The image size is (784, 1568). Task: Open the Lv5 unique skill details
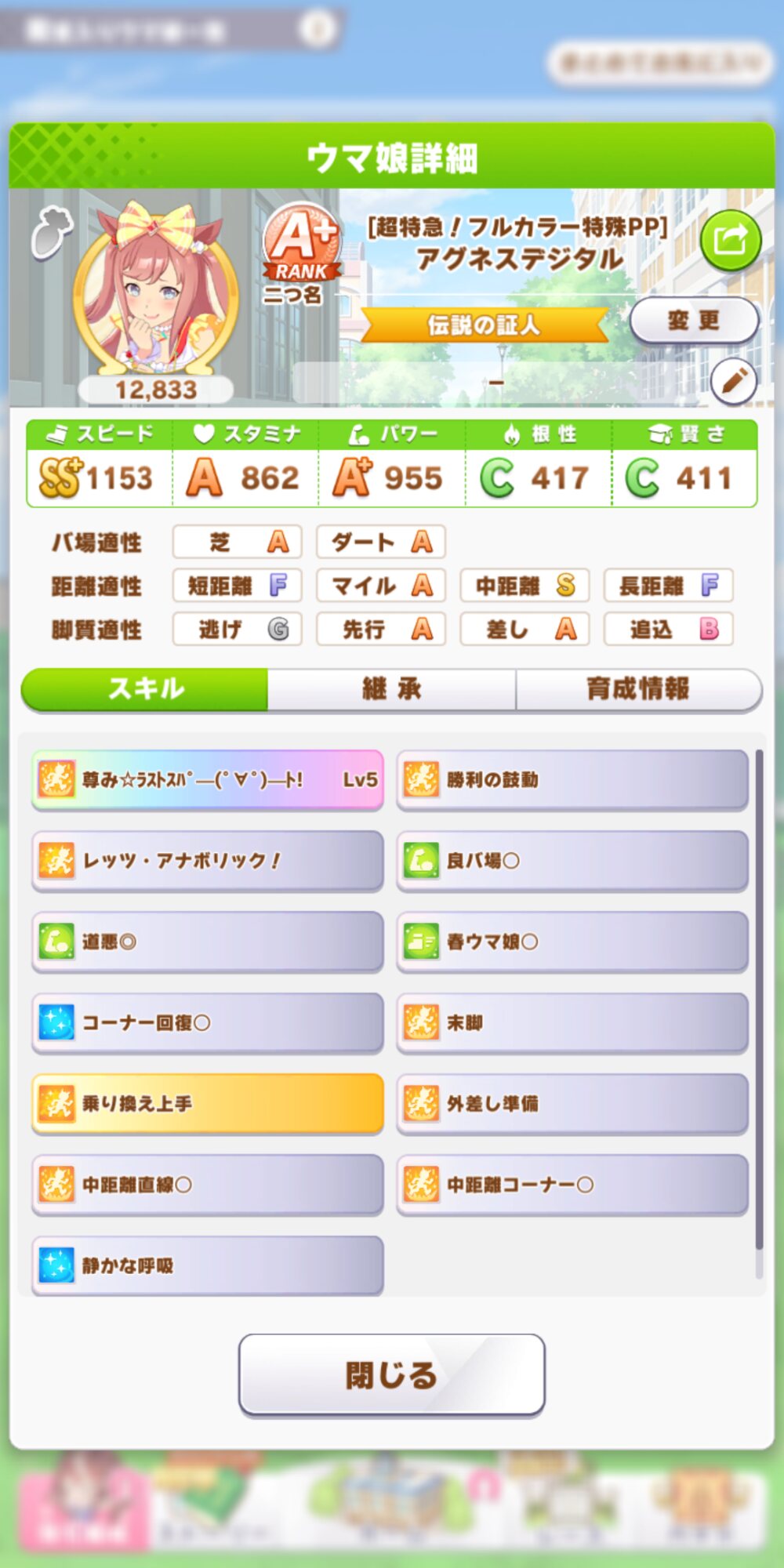pos(208,779)
